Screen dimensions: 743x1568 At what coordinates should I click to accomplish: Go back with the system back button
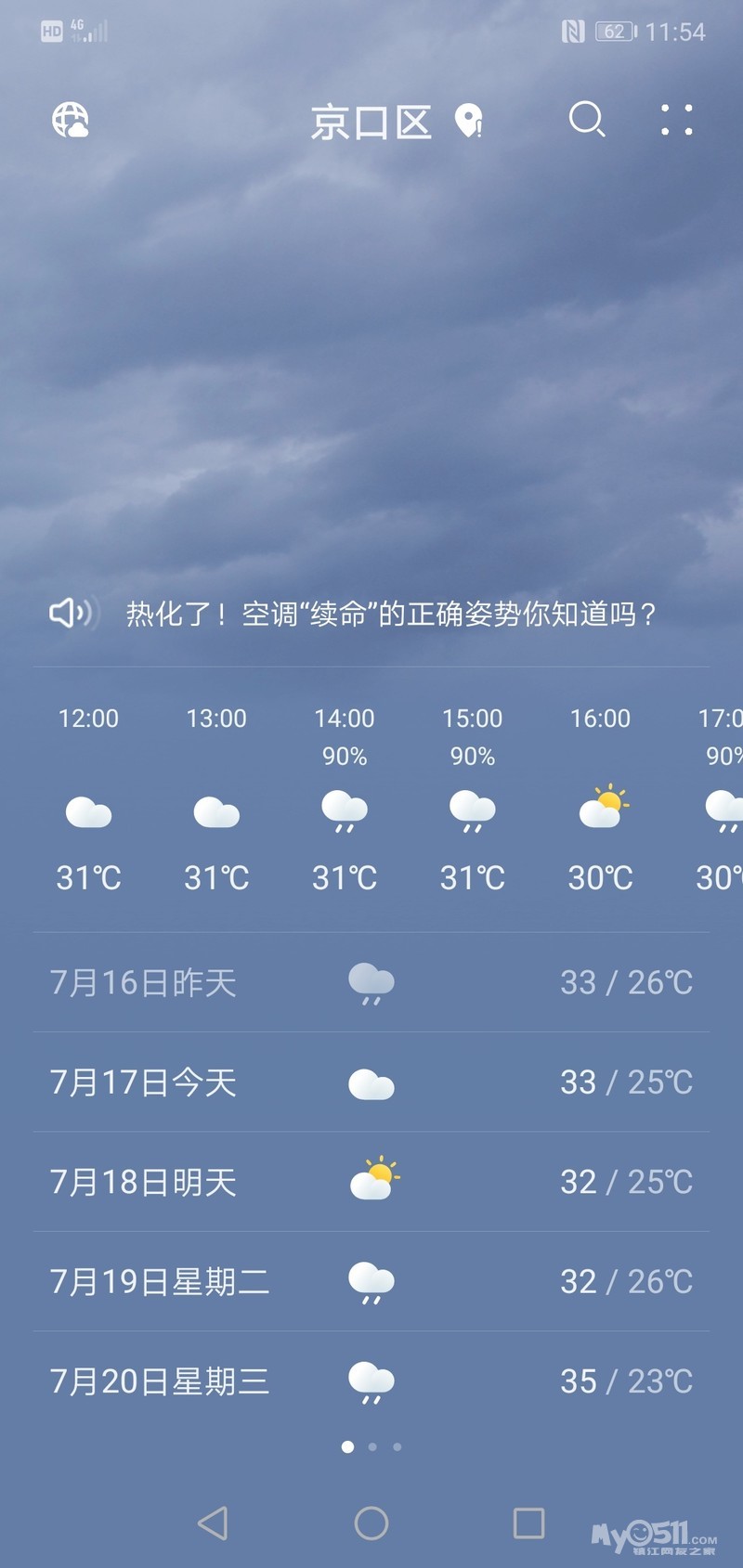[x=213, y=1523]
